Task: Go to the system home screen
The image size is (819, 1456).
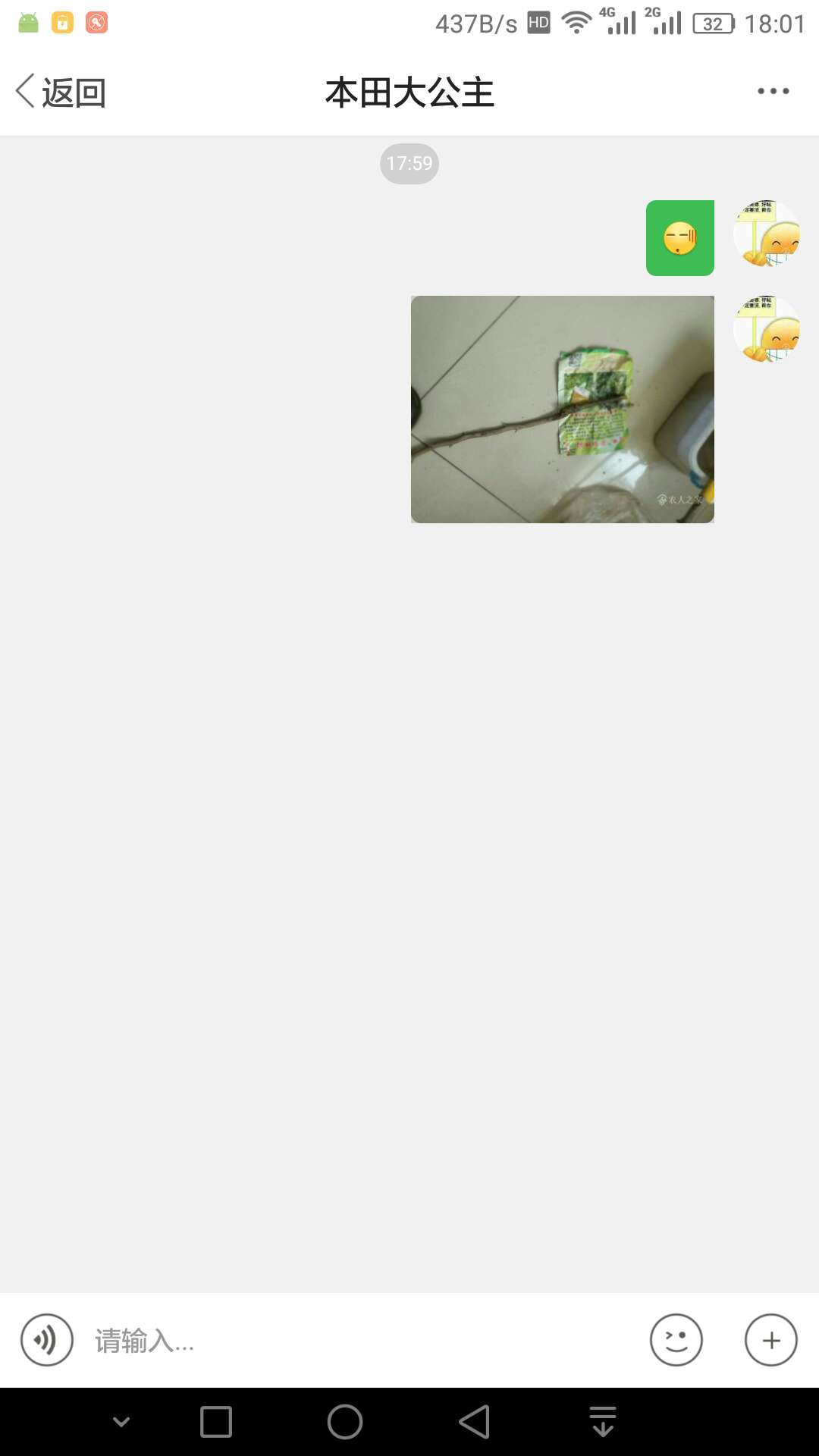Action: tap(345, 1422)
